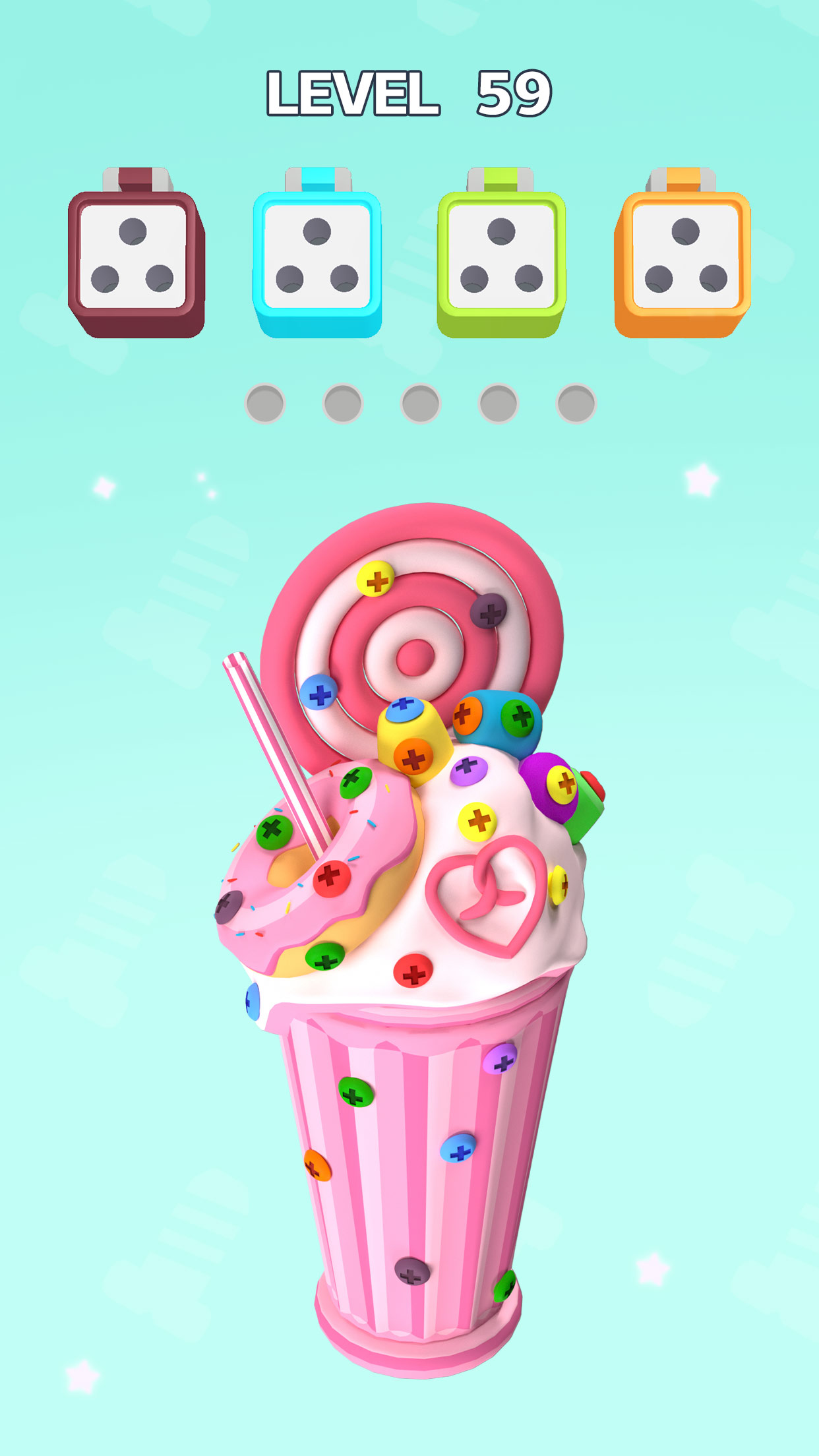Tap the orange screw on the blue candy
The width and height of the screenshot is (819, 1456).
pyautogui.click(x=467, y=715)
